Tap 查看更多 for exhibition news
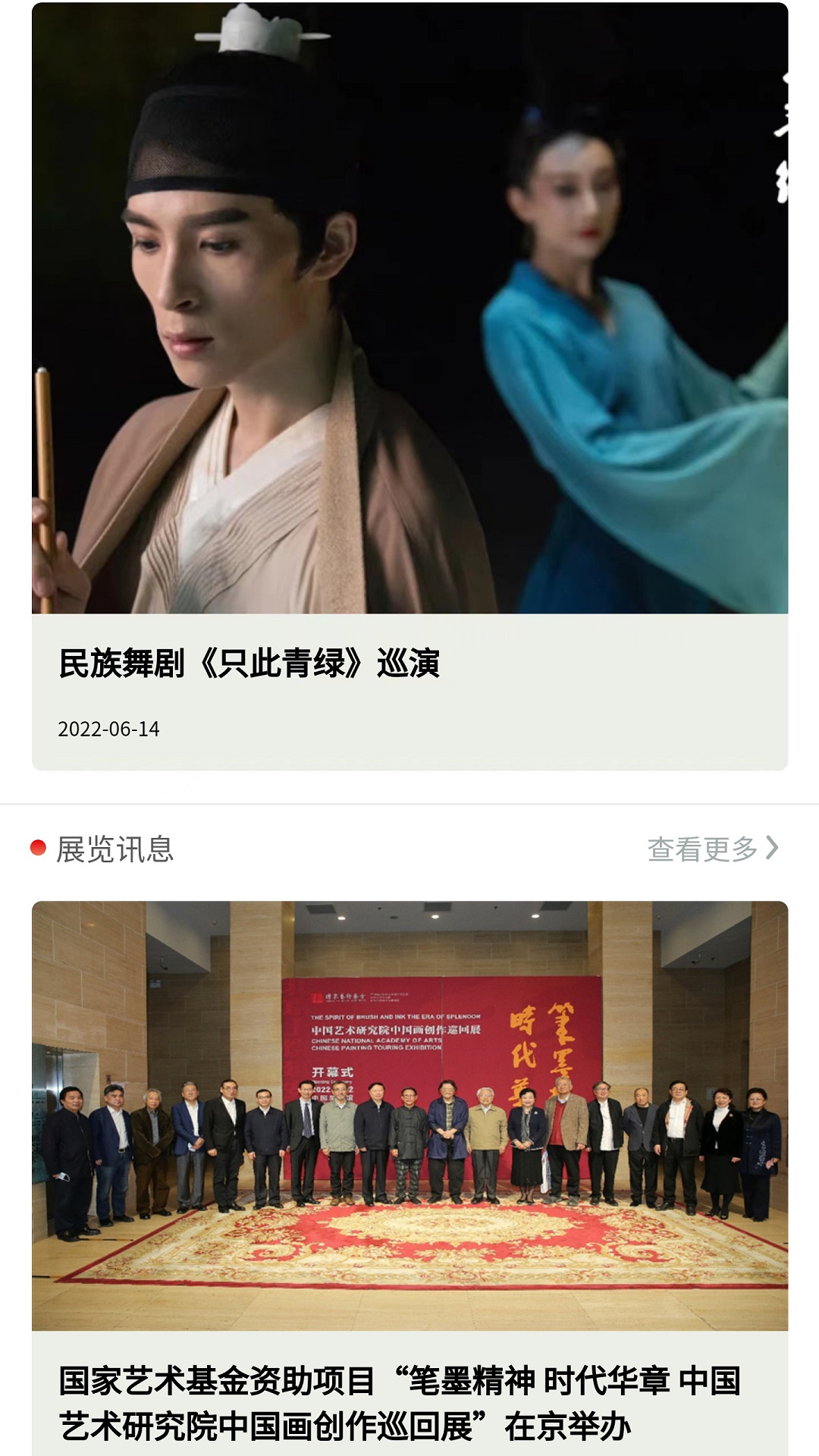 click(711, 849)
